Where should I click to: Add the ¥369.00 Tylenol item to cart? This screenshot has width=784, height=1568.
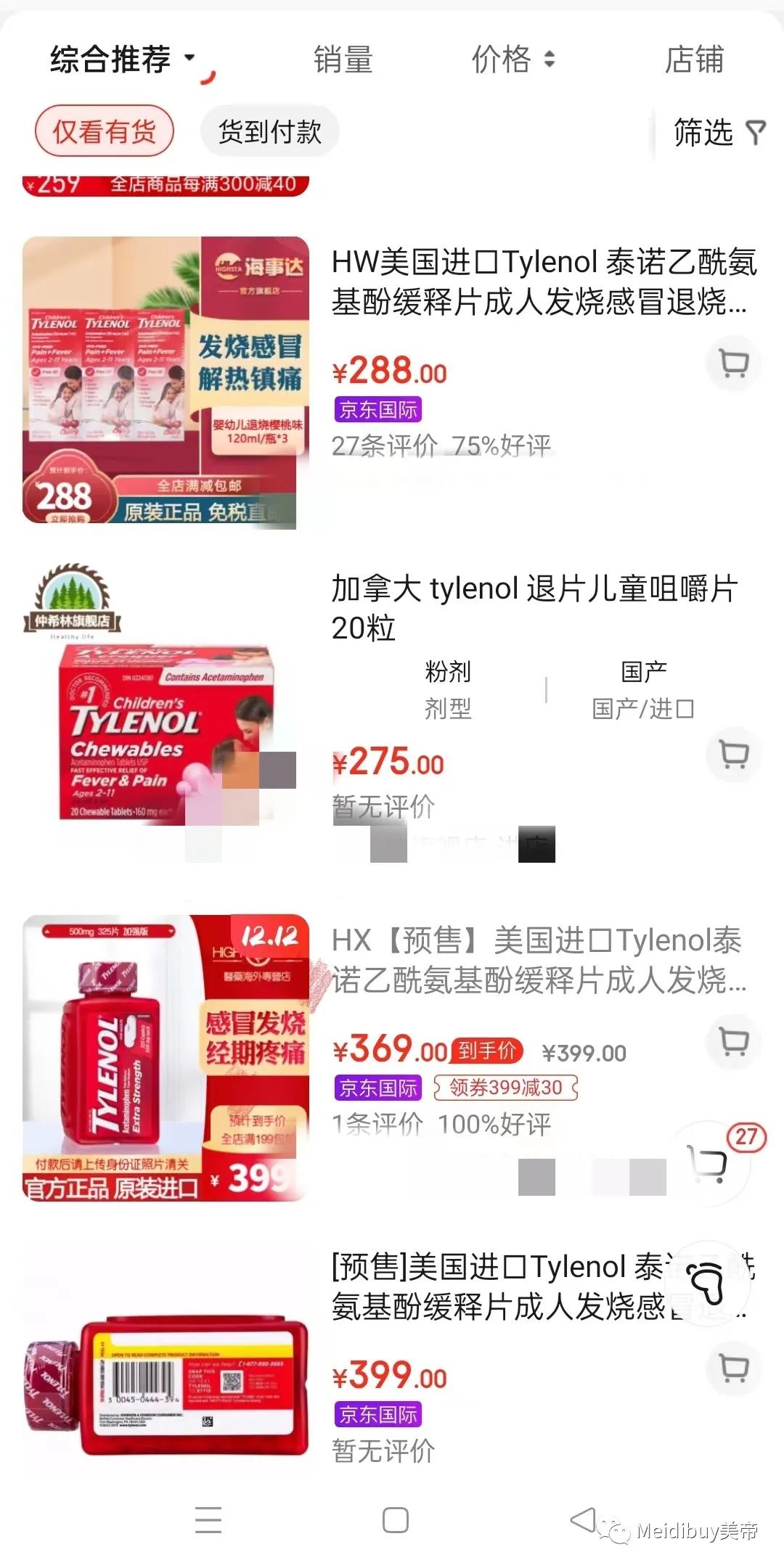[x=734, y=1041]
